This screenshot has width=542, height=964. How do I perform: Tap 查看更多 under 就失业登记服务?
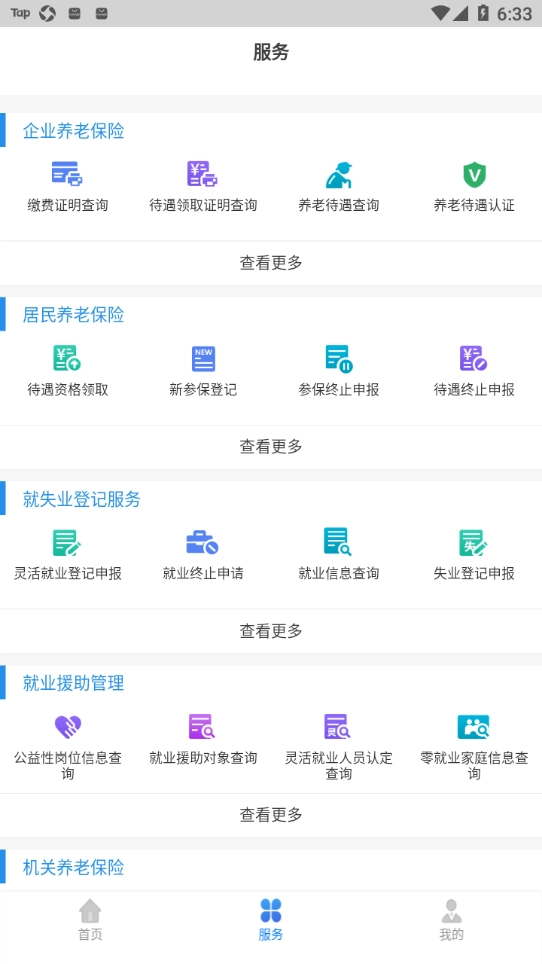click(271, 631)
